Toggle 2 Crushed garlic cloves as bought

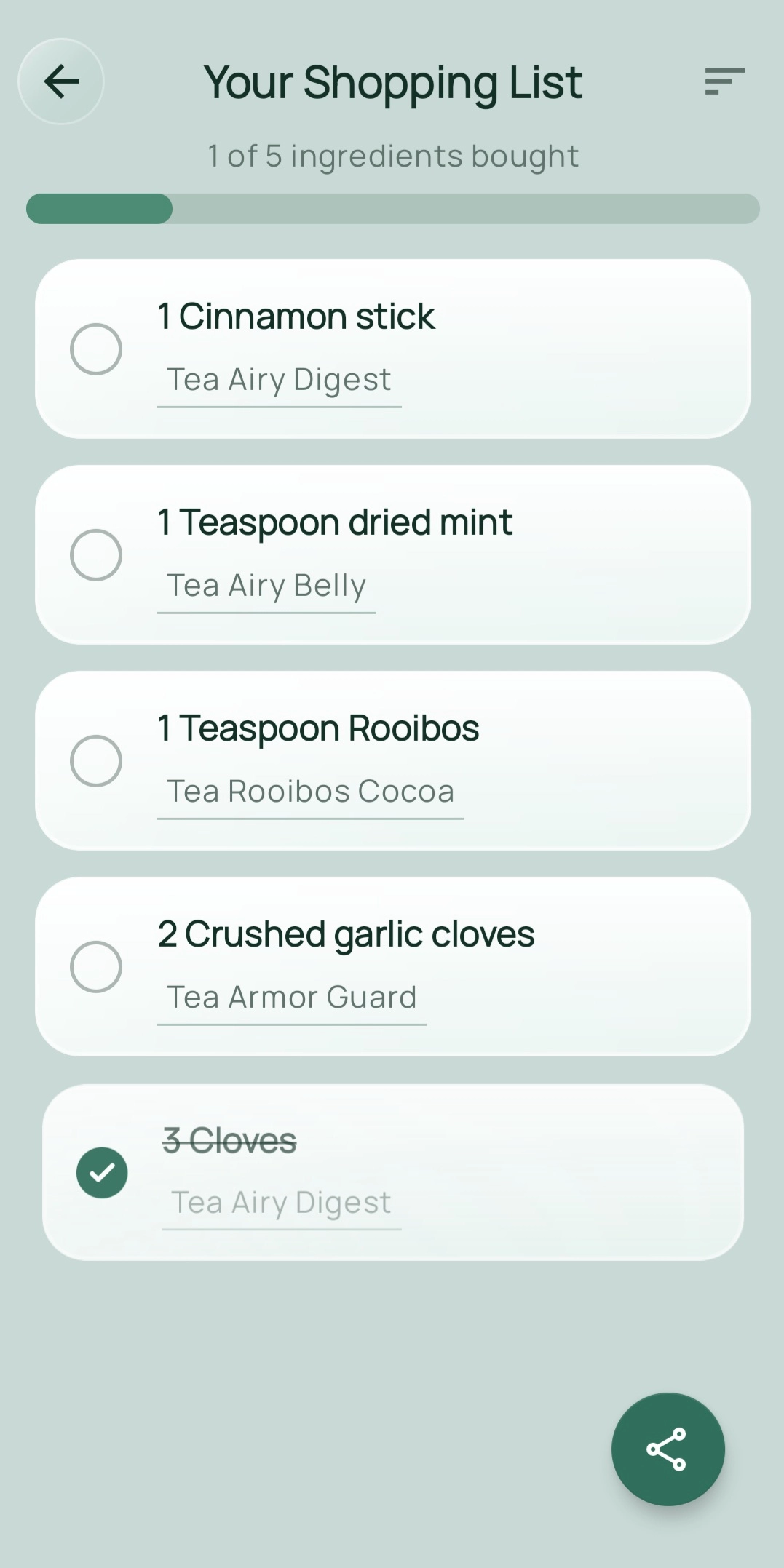pos(97,966)
